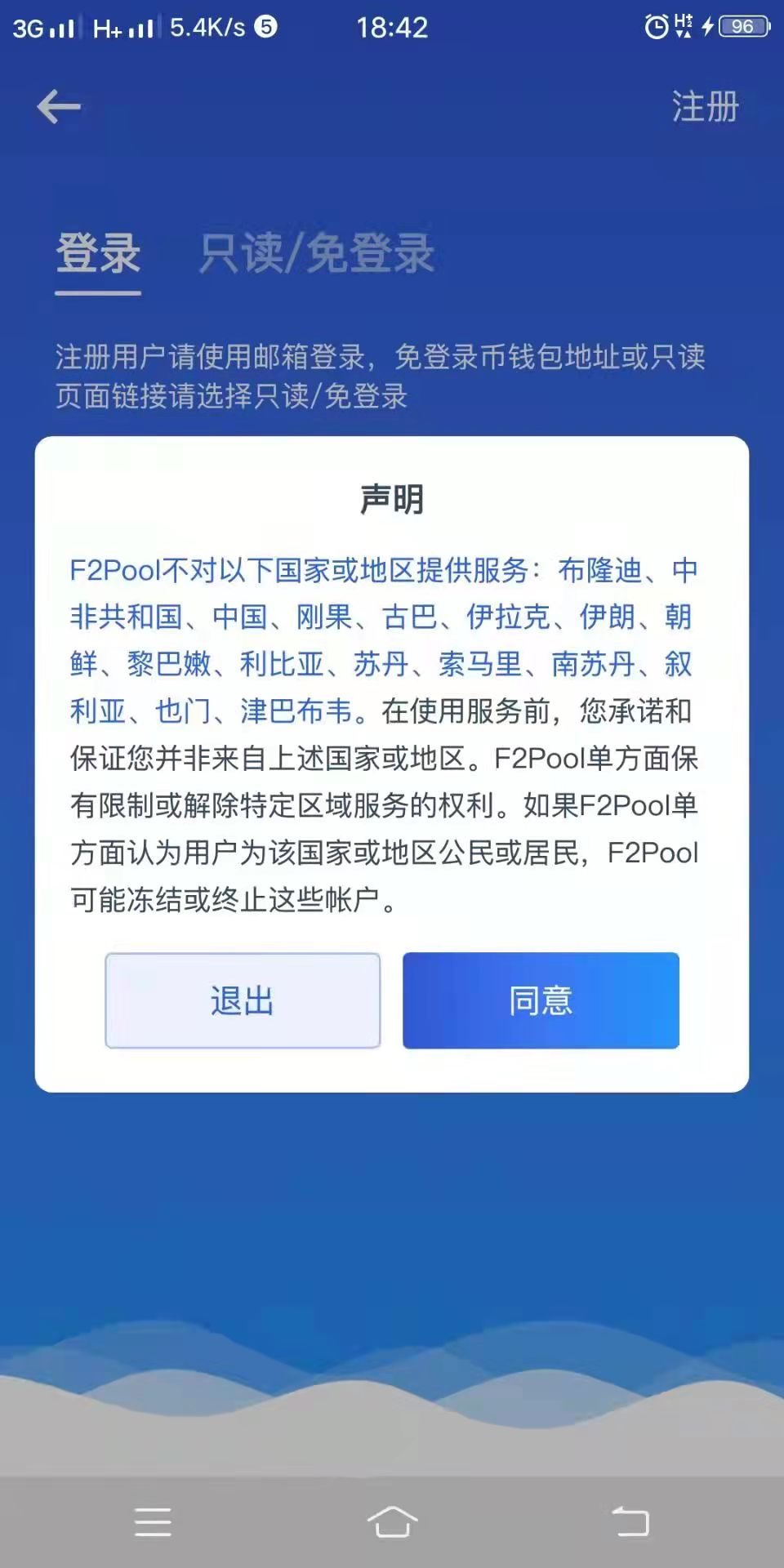
Task: Tap the clock showing 18:42
Action: coord(391,29)
